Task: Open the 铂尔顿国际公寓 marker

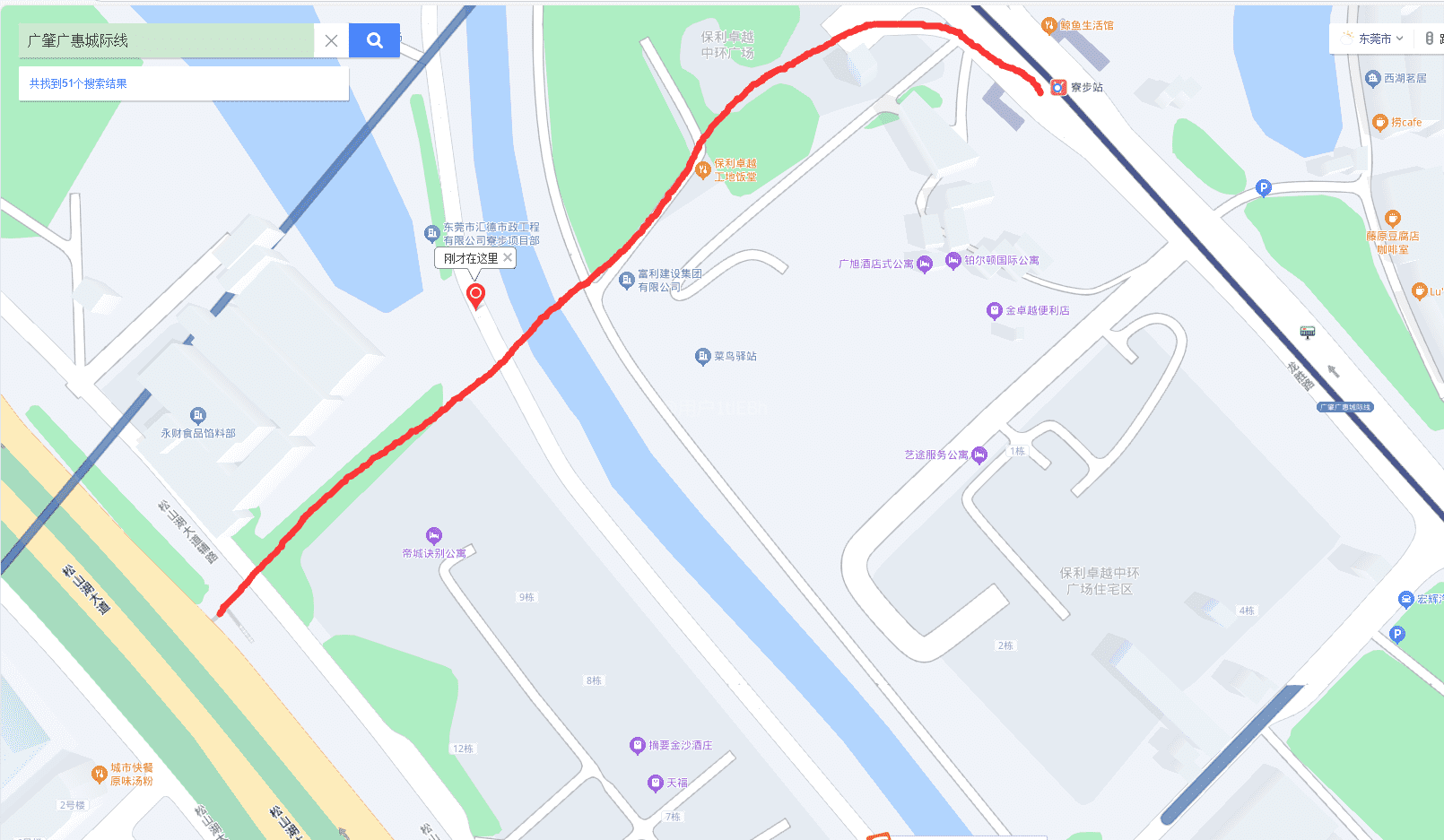Action: 953,260
